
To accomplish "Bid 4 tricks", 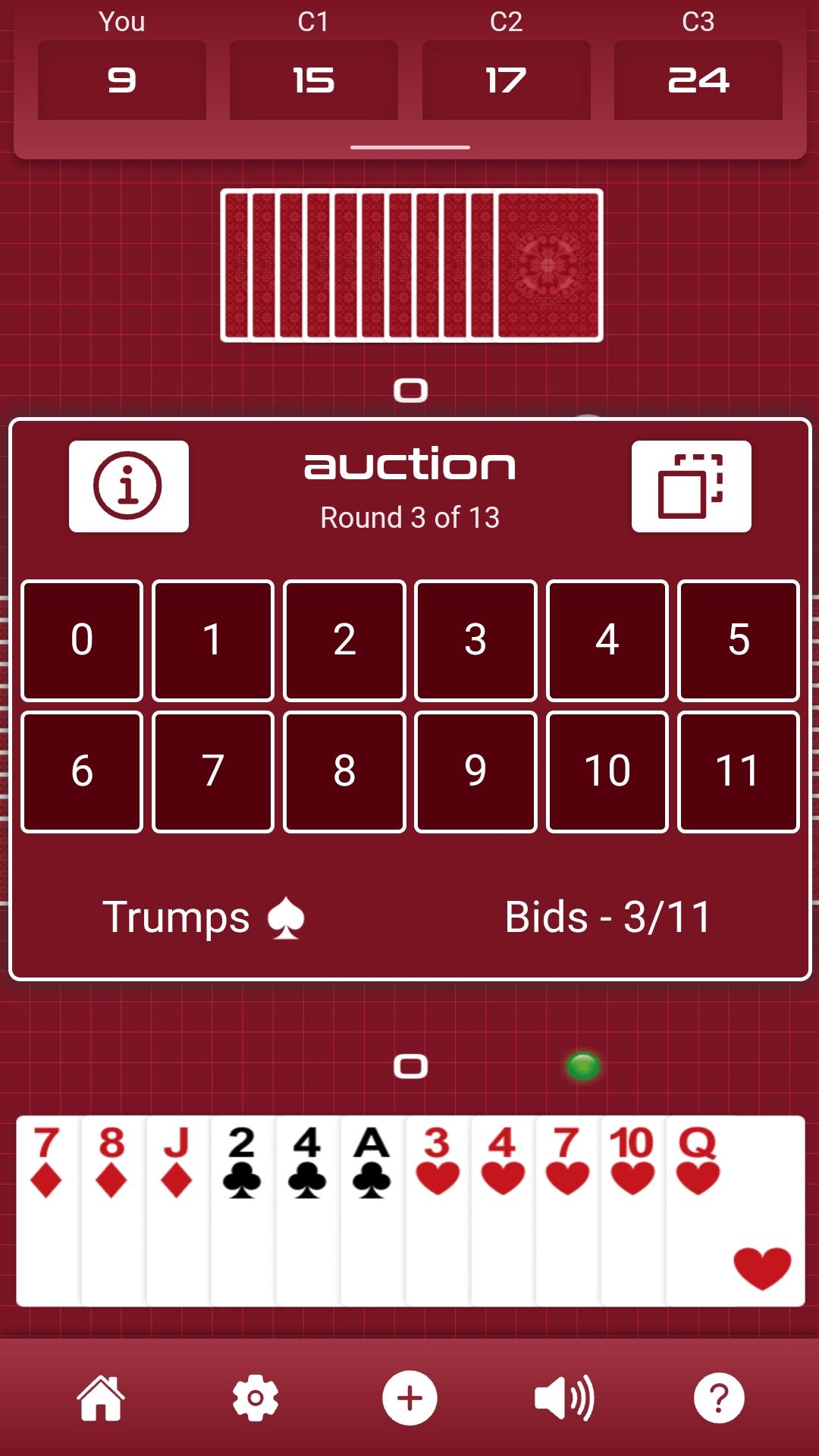I will 607,640.
